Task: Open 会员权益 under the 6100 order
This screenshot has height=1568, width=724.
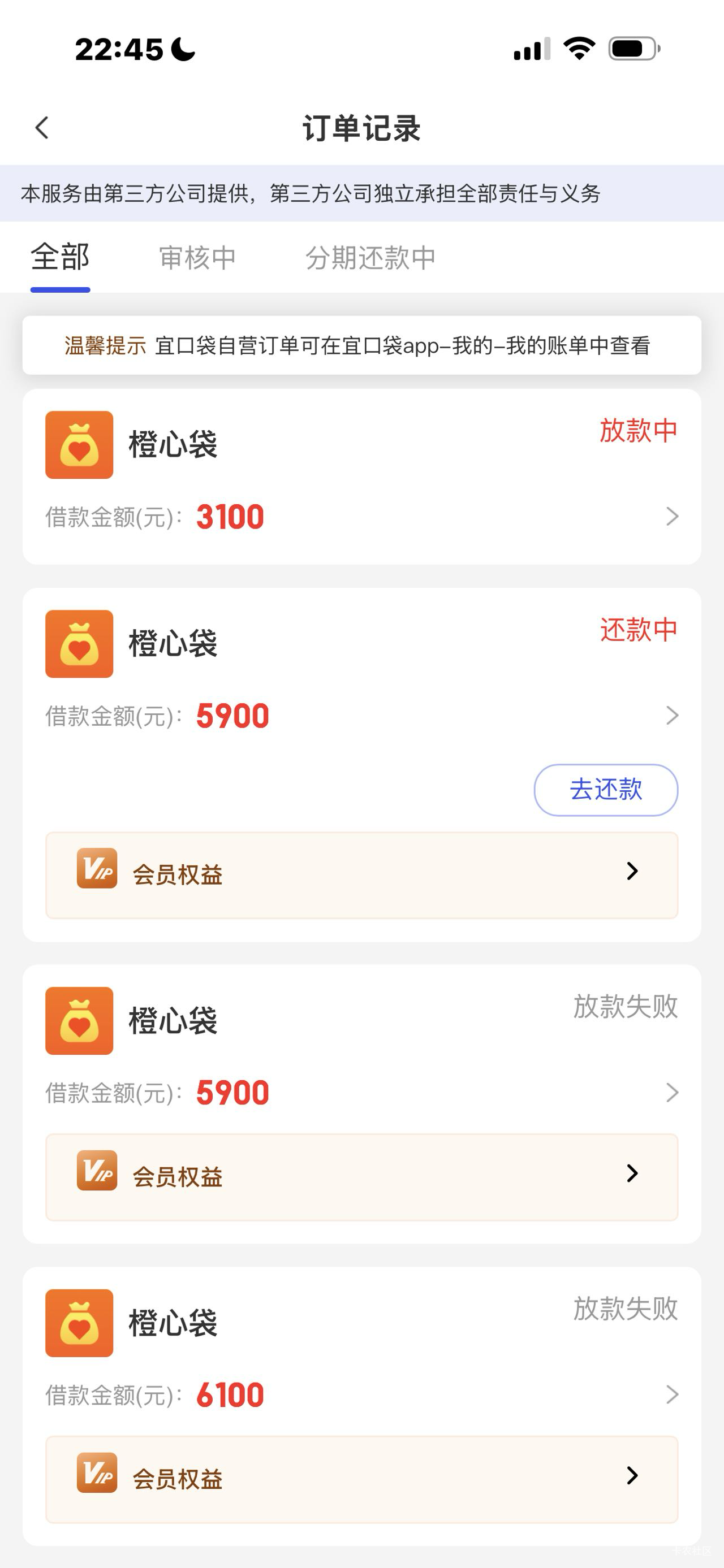Action: [x=361, y=1479]
